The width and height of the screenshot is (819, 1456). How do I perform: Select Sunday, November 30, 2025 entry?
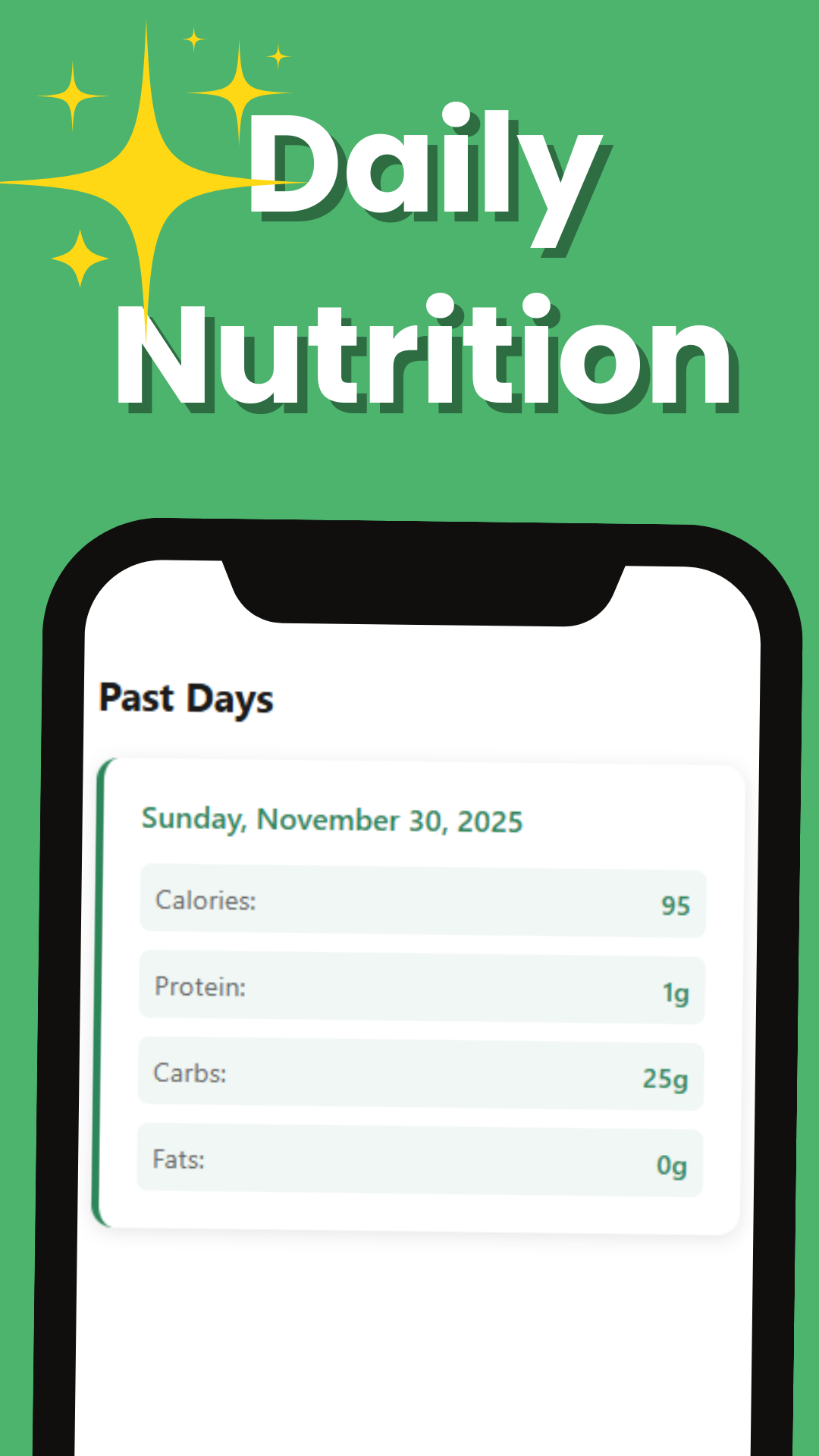332,821
